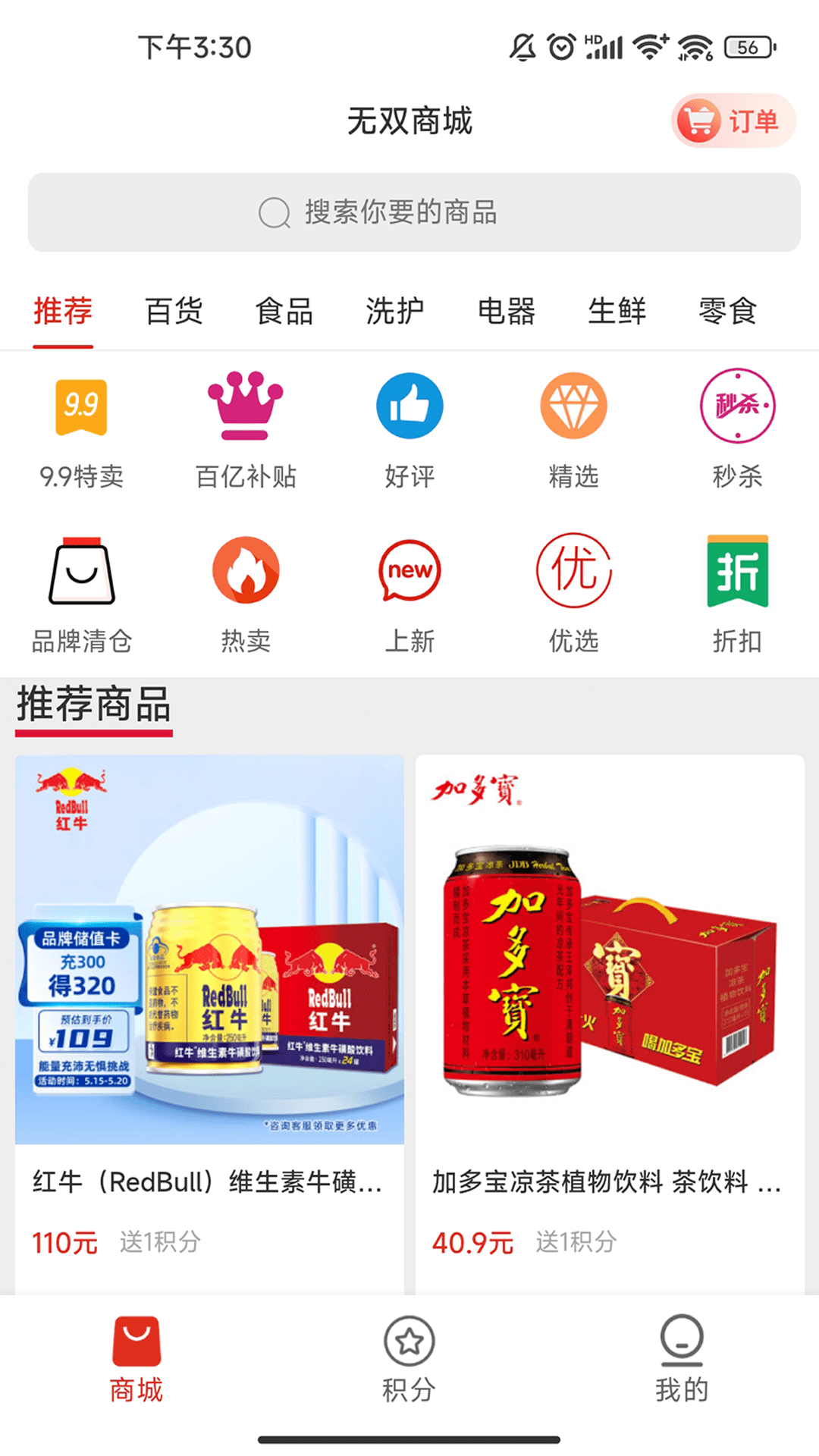This screenshot has height=1456, width=819.
Task: Switch to the 积分 bottom tab
Action: point(409,1359)
